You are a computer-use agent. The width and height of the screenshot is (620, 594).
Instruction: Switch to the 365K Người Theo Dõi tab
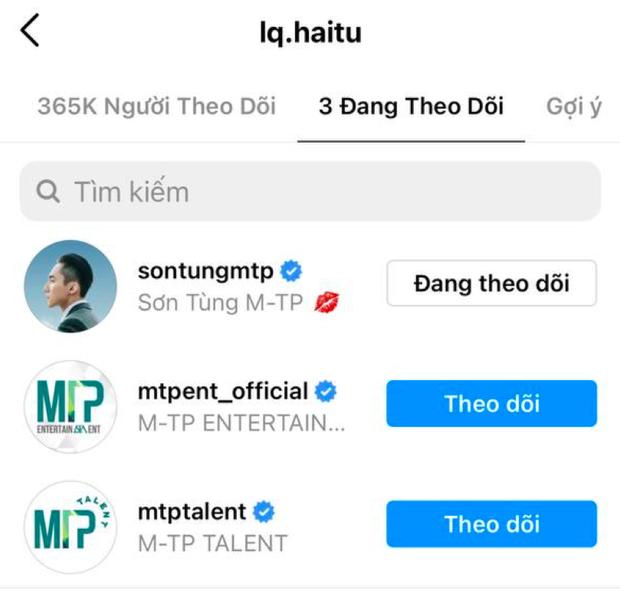coord(156,107)
